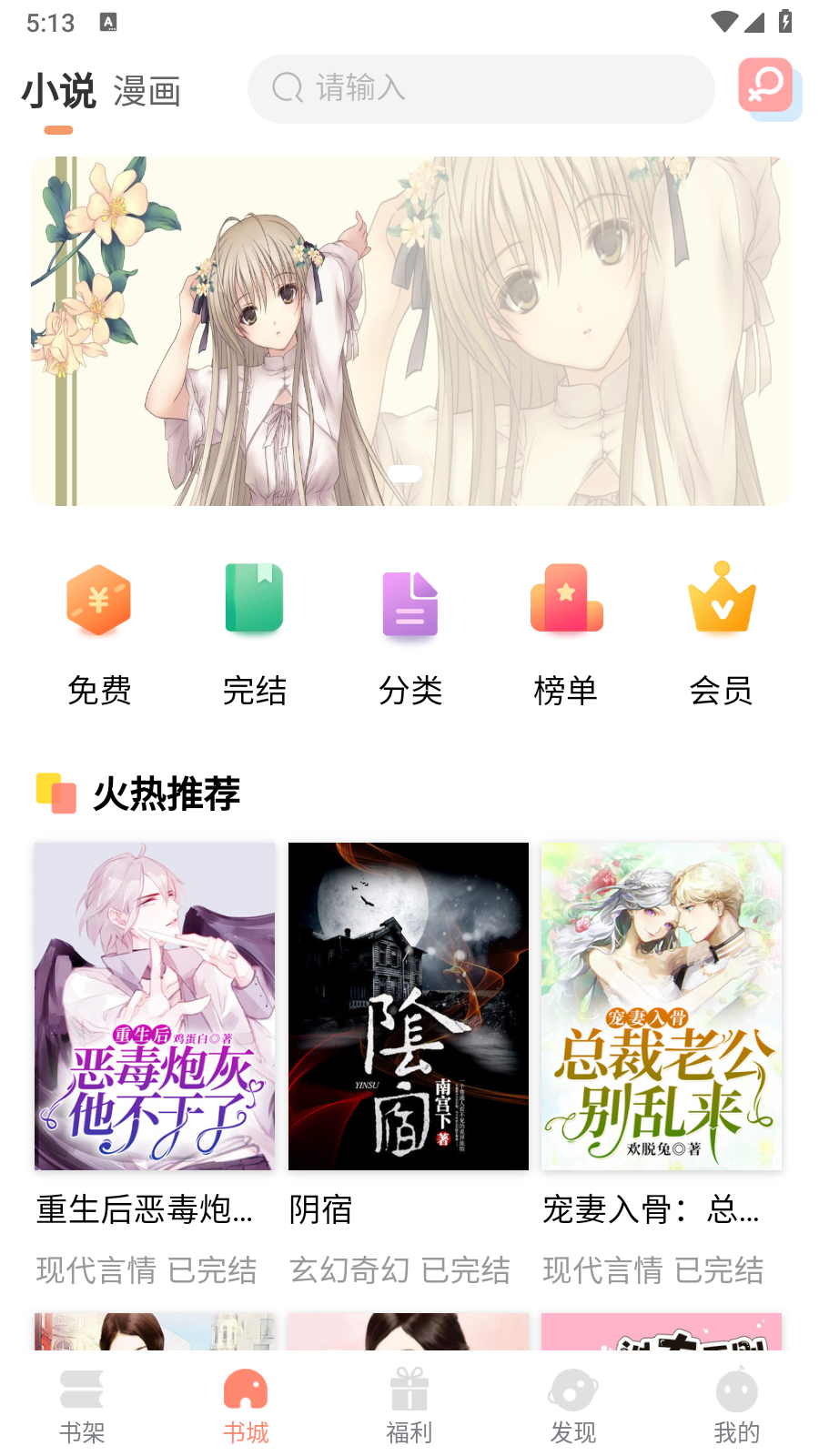
Task: Browse 完结 completed books
Action: pyautogui.click(x=255, y=635)
